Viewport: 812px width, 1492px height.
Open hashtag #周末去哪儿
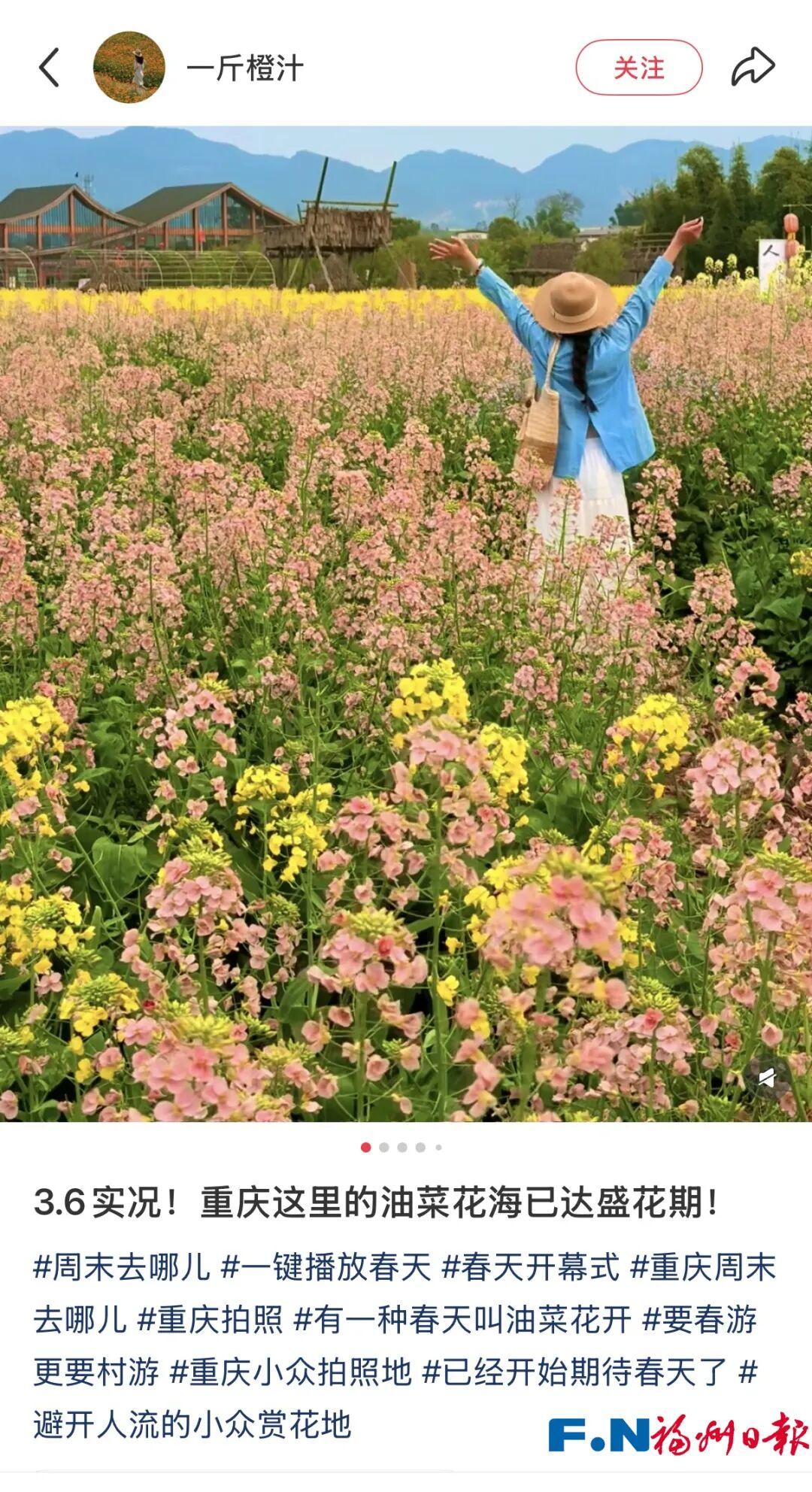[x=122, y=1267]
